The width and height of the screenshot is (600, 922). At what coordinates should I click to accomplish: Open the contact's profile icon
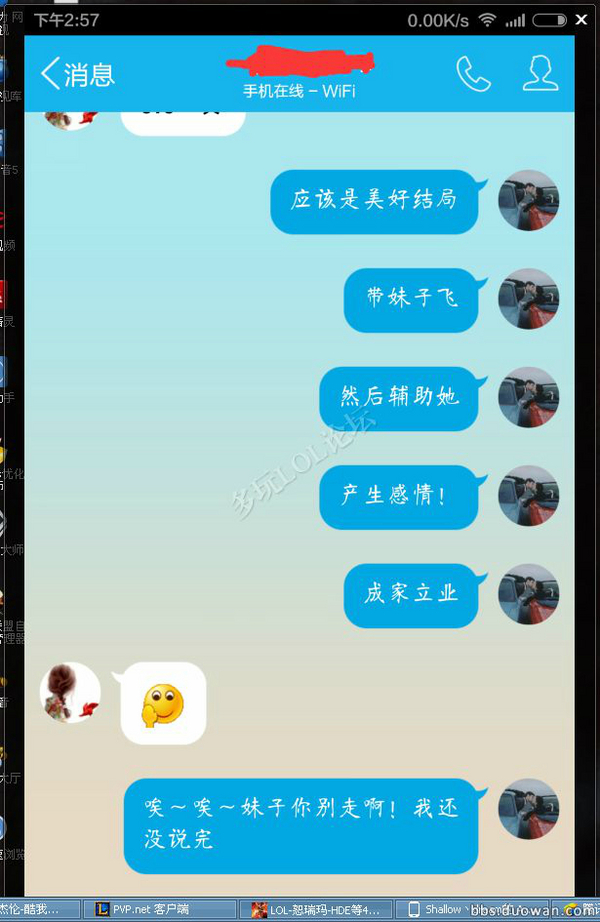[x=540, y=73]
